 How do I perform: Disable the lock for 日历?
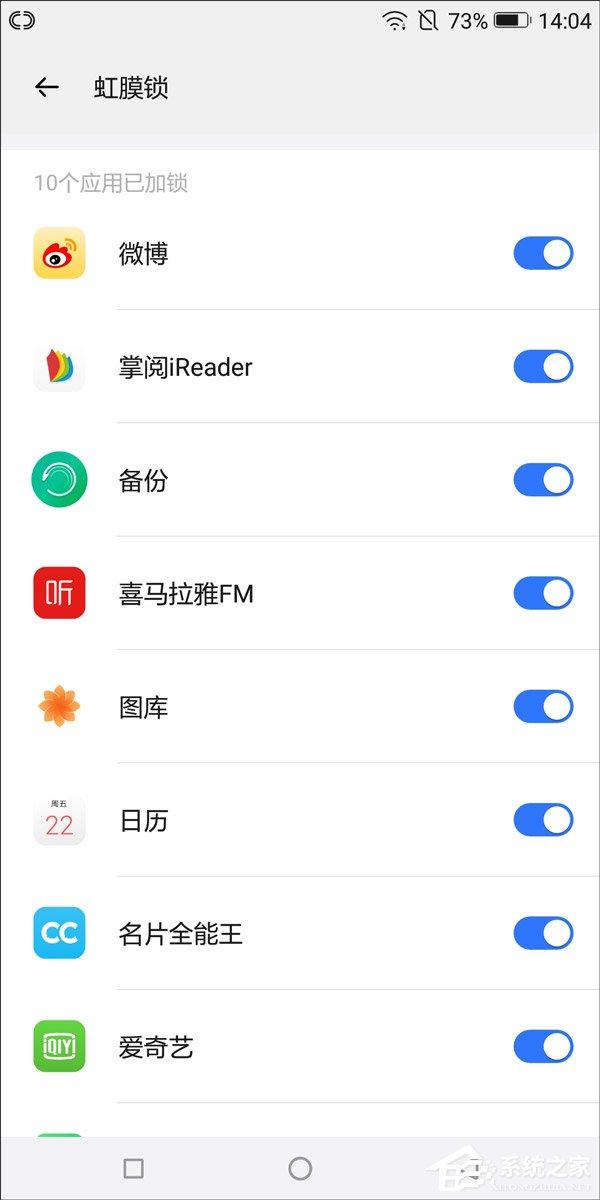(x=543, y=821)
